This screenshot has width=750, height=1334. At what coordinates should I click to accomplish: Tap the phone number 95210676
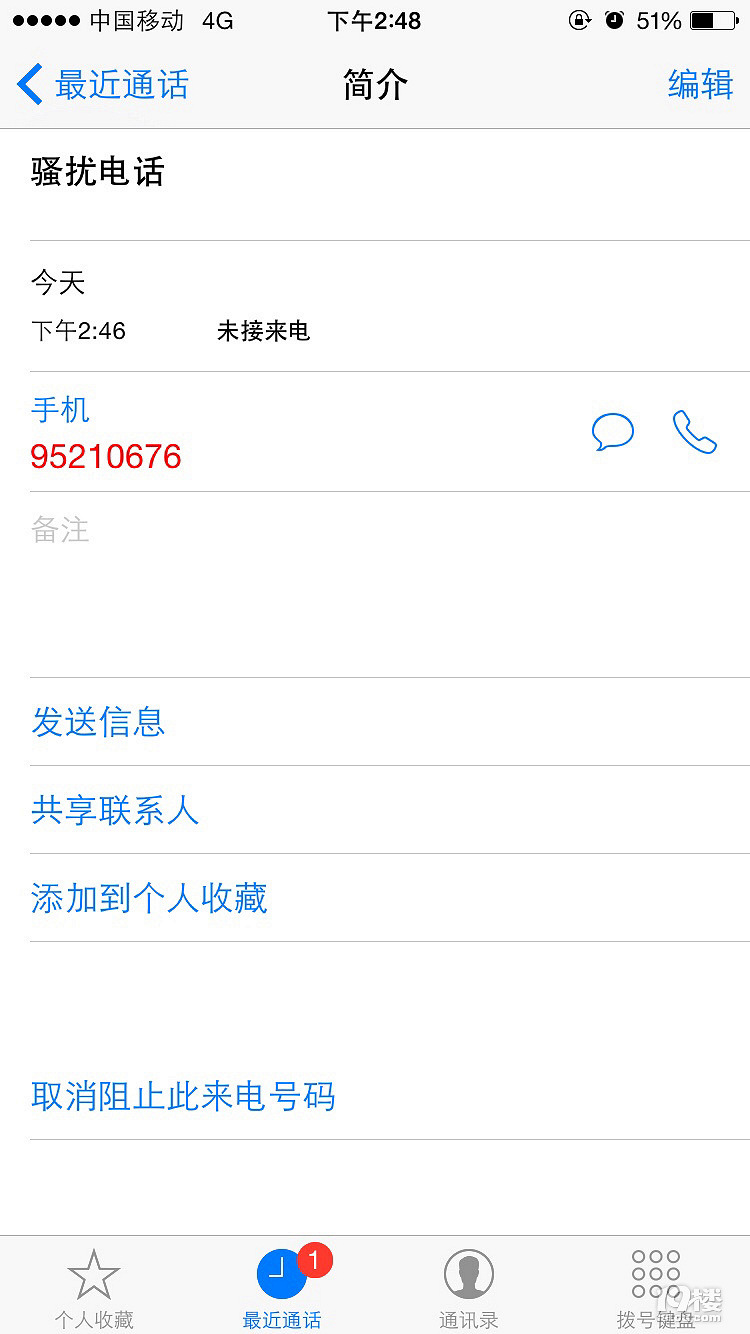coord(106,457)
